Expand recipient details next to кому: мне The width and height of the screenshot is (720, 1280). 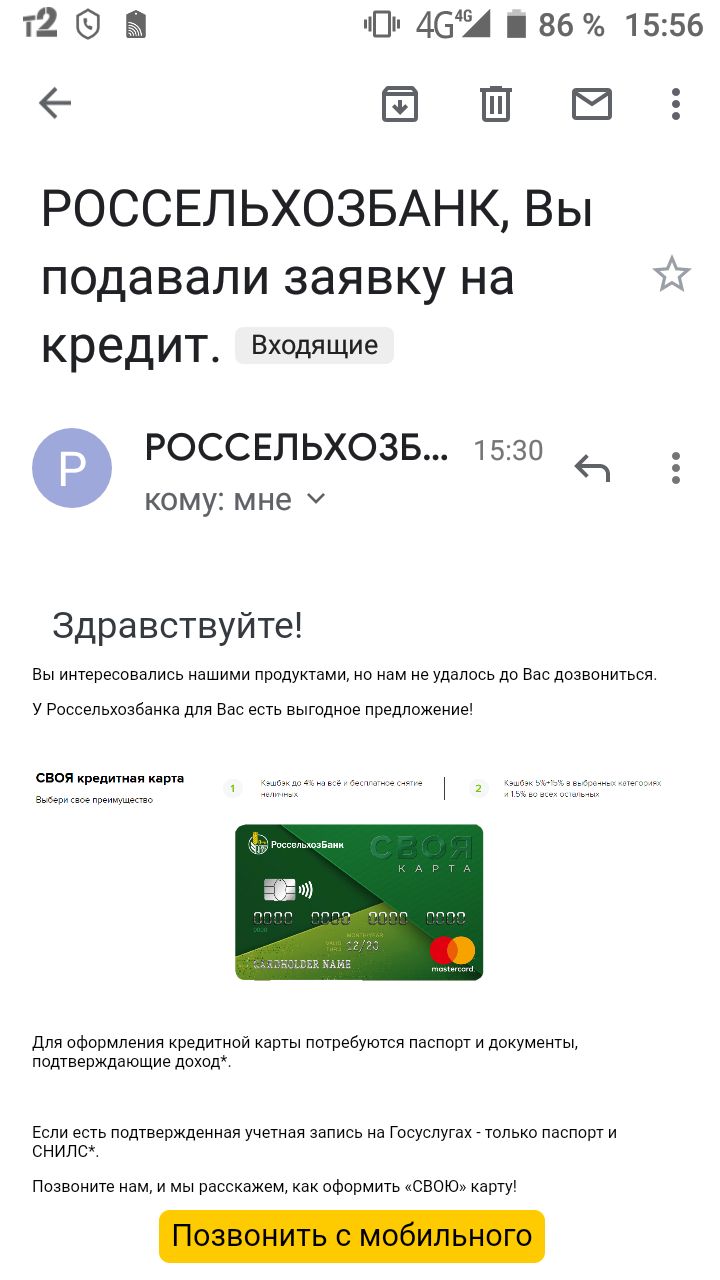click(316, 498)
